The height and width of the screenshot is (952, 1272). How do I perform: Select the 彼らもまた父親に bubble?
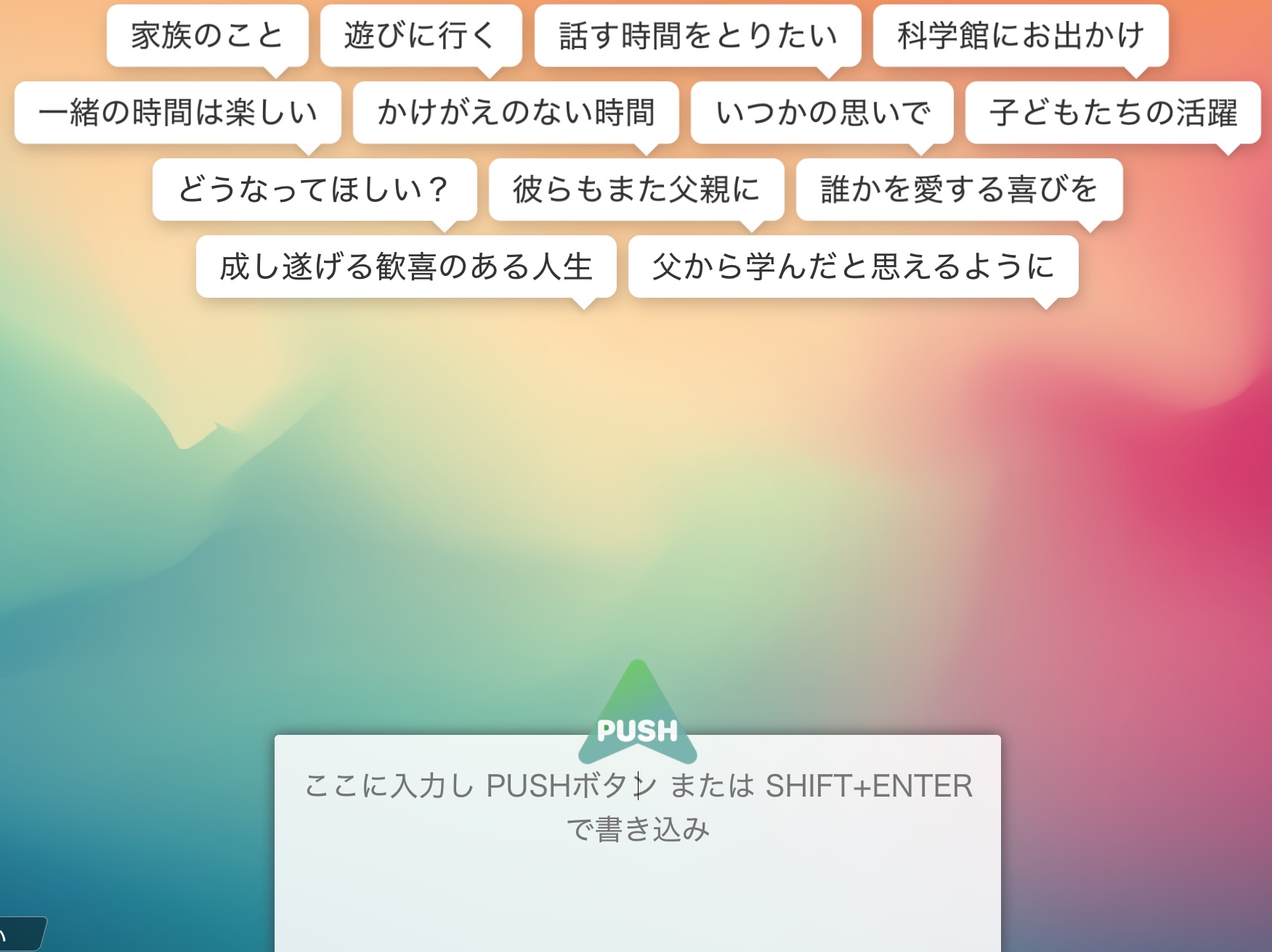pos(636,190)
